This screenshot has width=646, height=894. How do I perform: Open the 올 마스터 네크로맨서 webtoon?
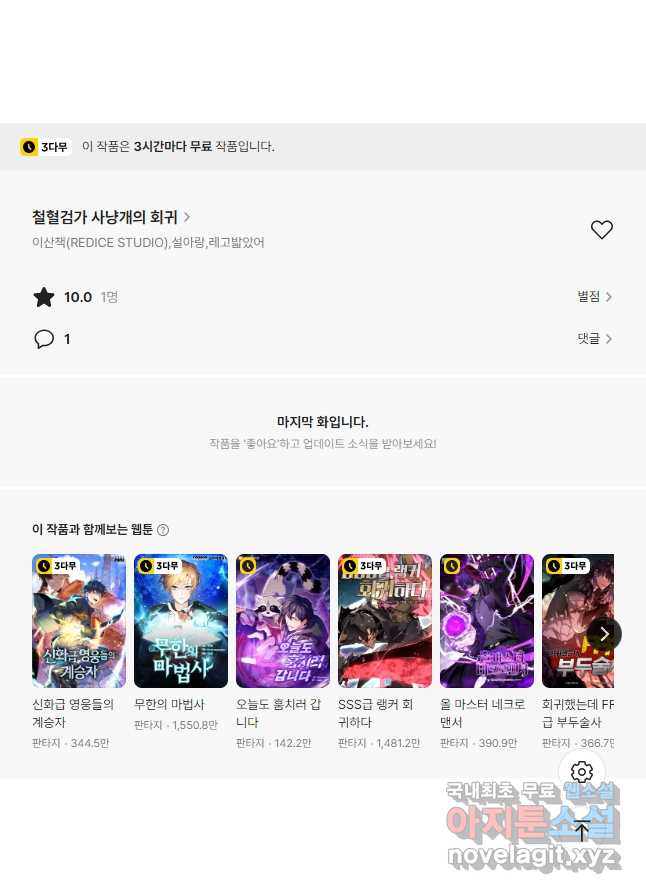(487, 621)
